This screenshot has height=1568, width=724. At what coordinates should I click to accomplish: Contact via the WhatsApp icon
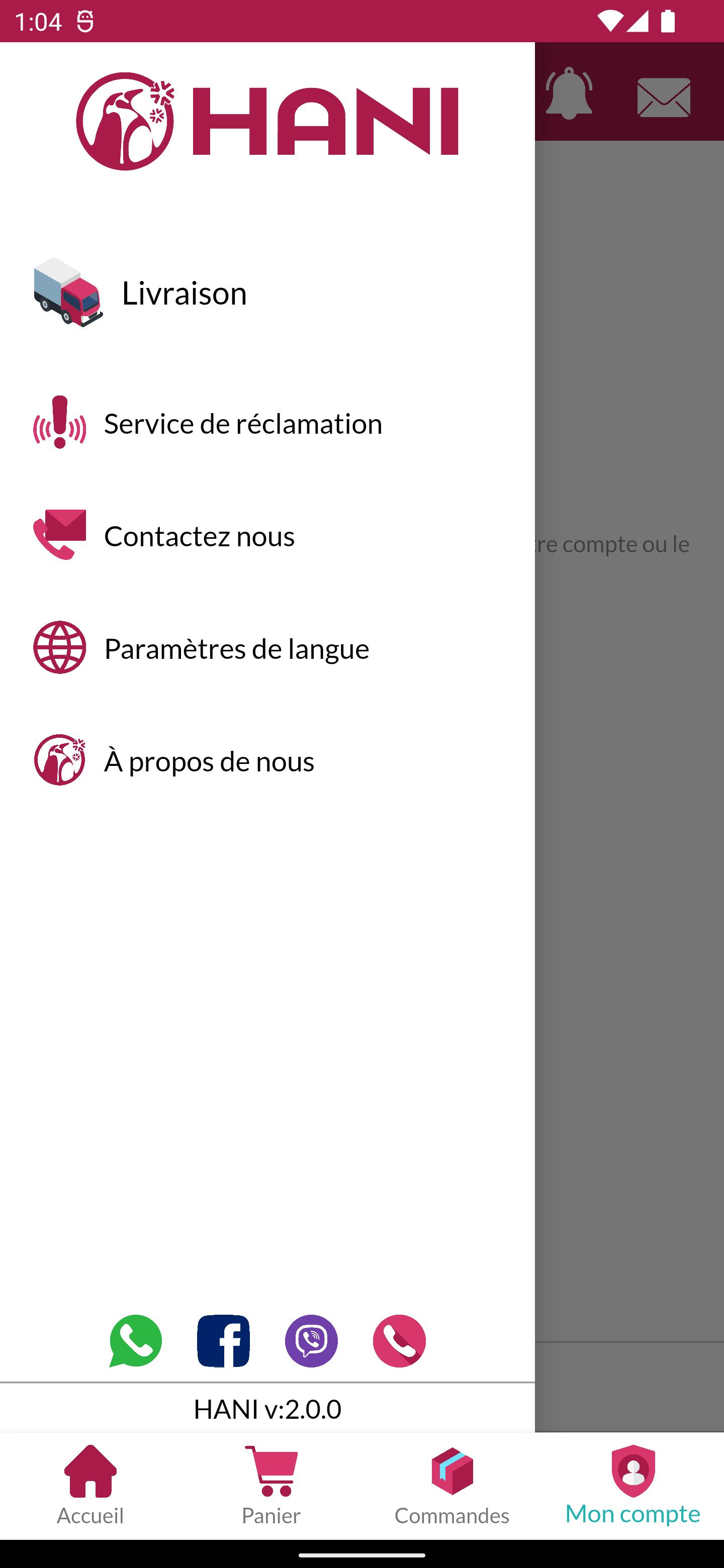(135, 1341)
